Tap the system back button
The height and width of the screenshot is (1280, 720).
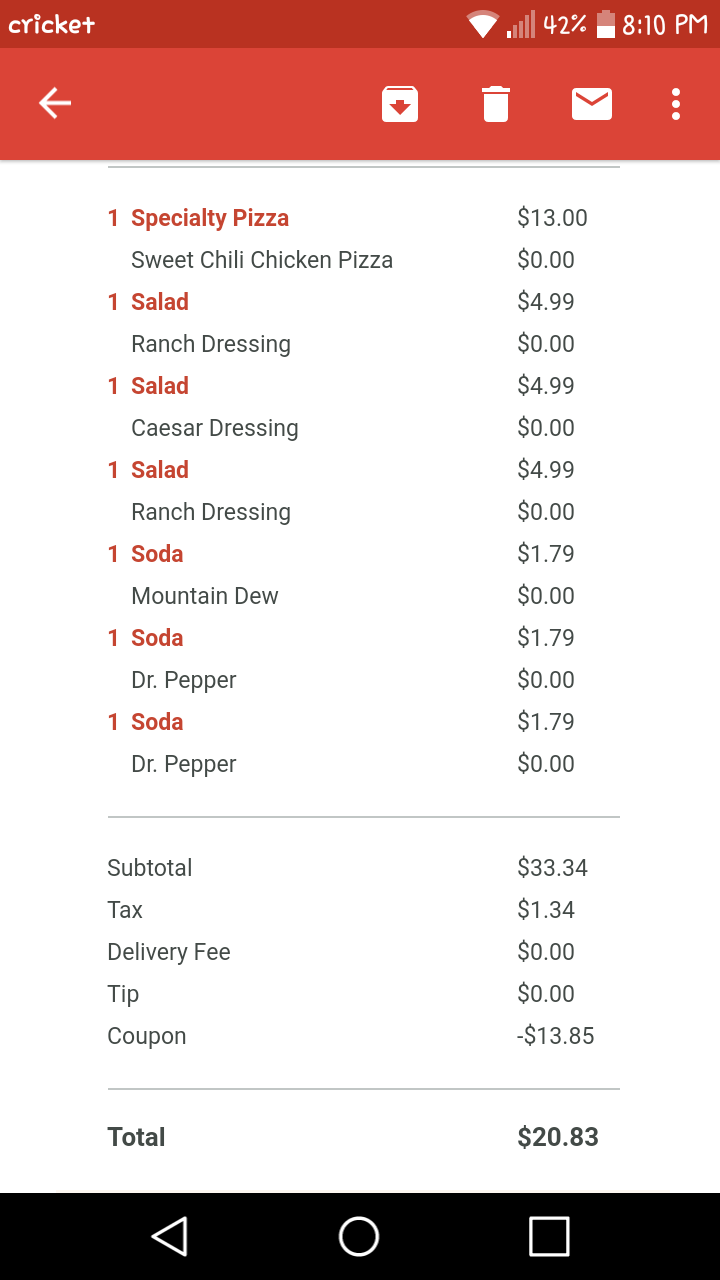click(170, 1236)
